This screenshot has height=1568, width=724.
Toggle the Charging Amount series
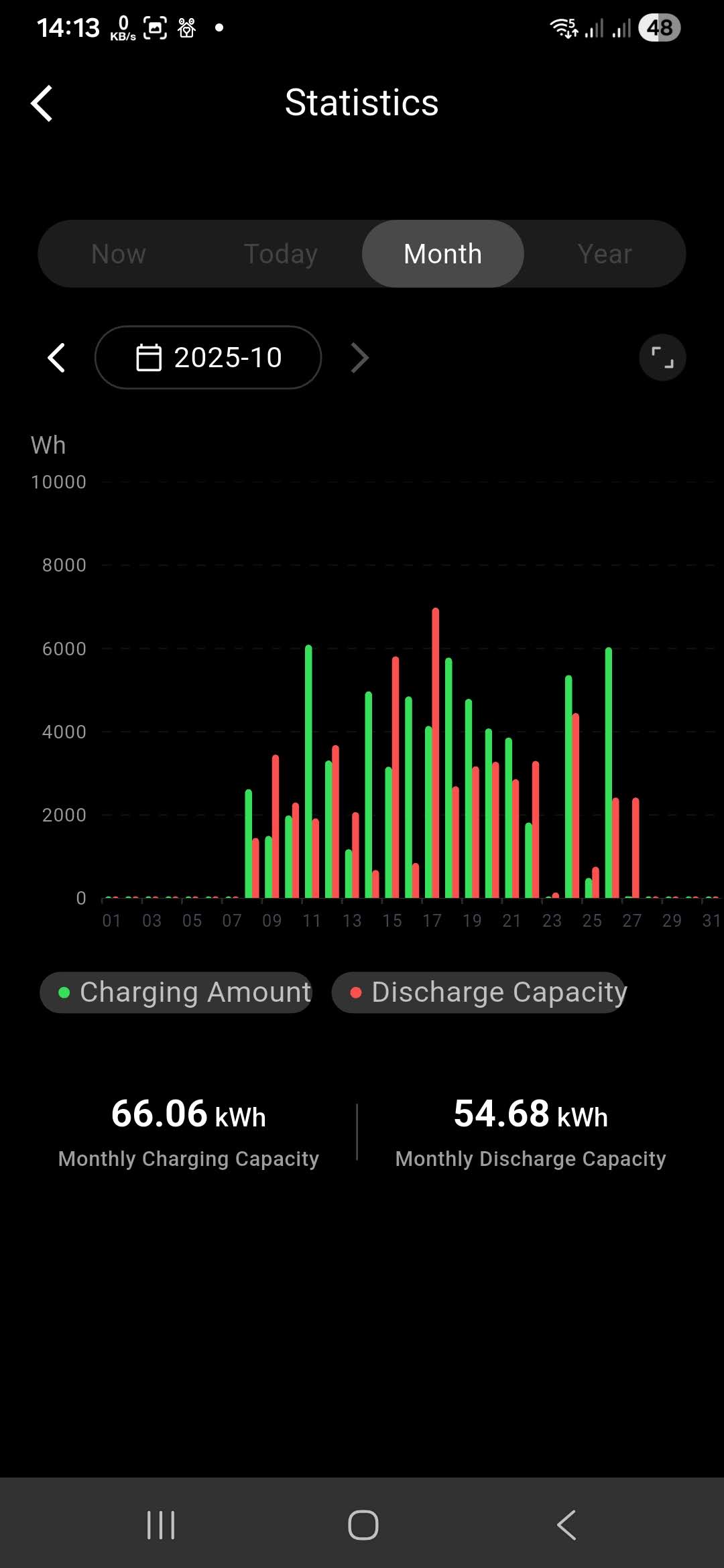pyautogui.click(x=176, y=992)
